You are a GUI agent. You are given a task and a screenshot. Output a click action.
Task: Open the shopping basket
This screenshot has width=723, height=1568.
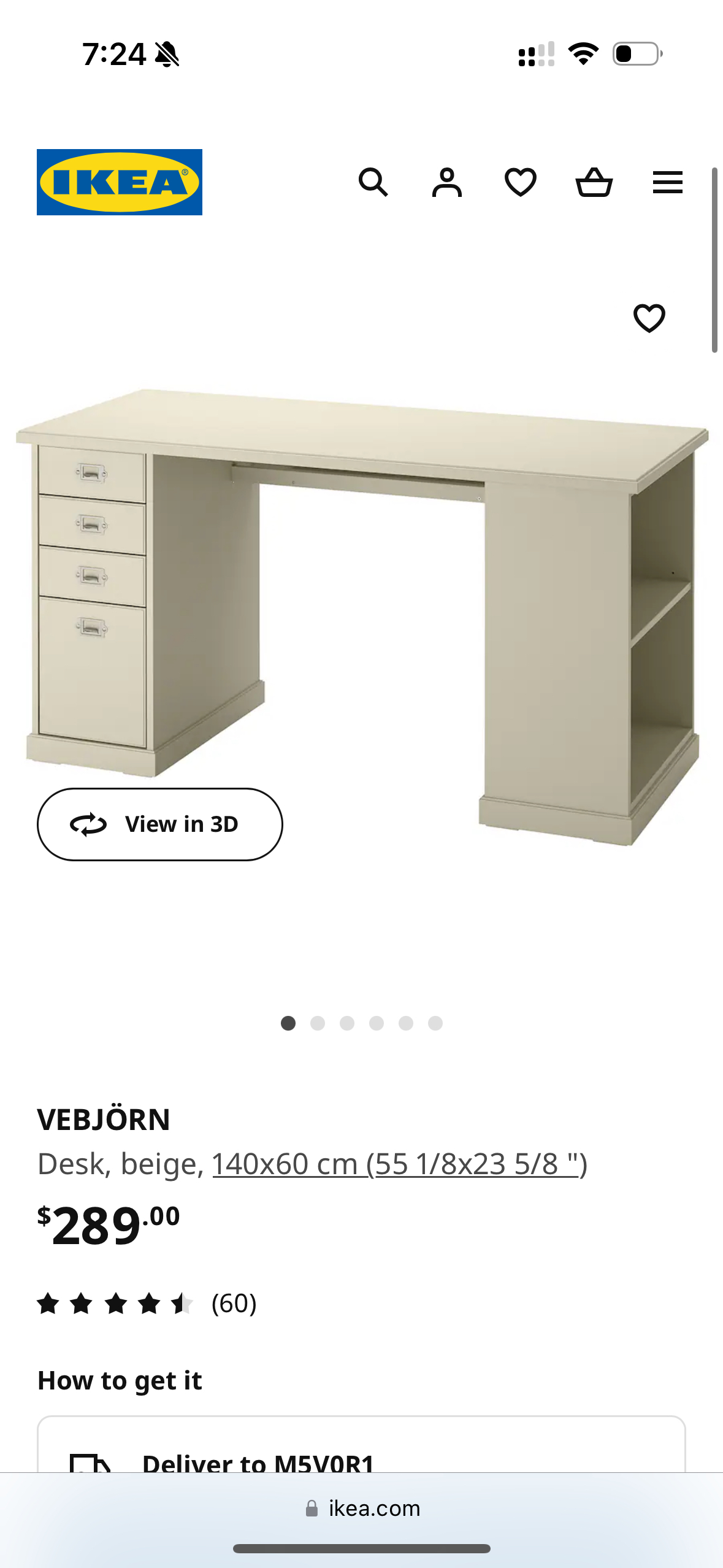[594, 182]
